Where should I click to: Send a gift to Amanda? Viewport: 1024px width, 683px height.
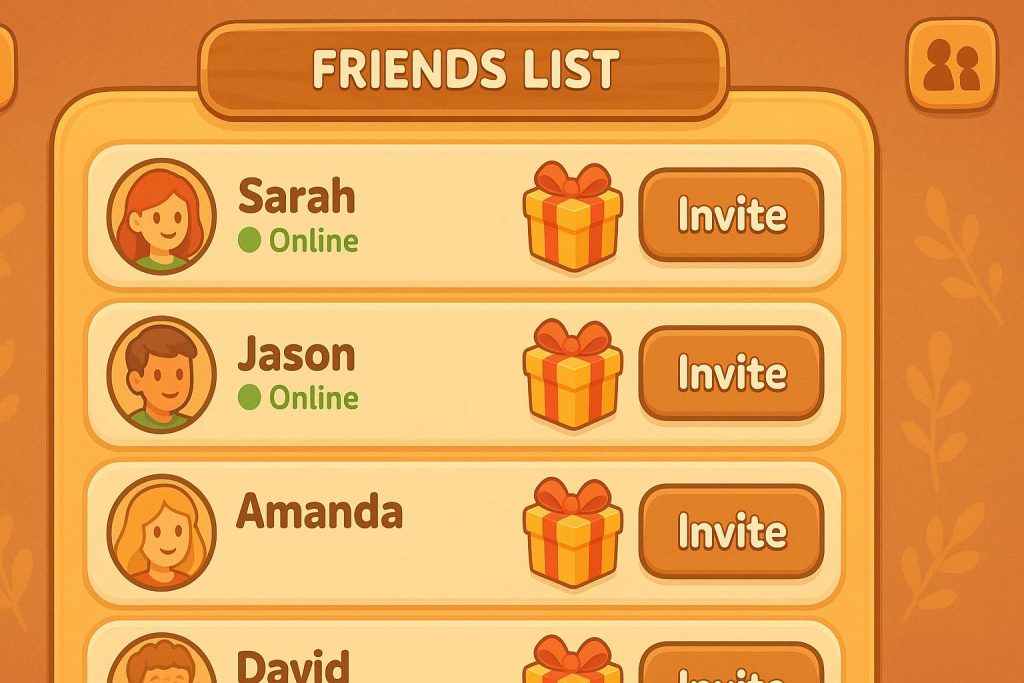point(572,532)
